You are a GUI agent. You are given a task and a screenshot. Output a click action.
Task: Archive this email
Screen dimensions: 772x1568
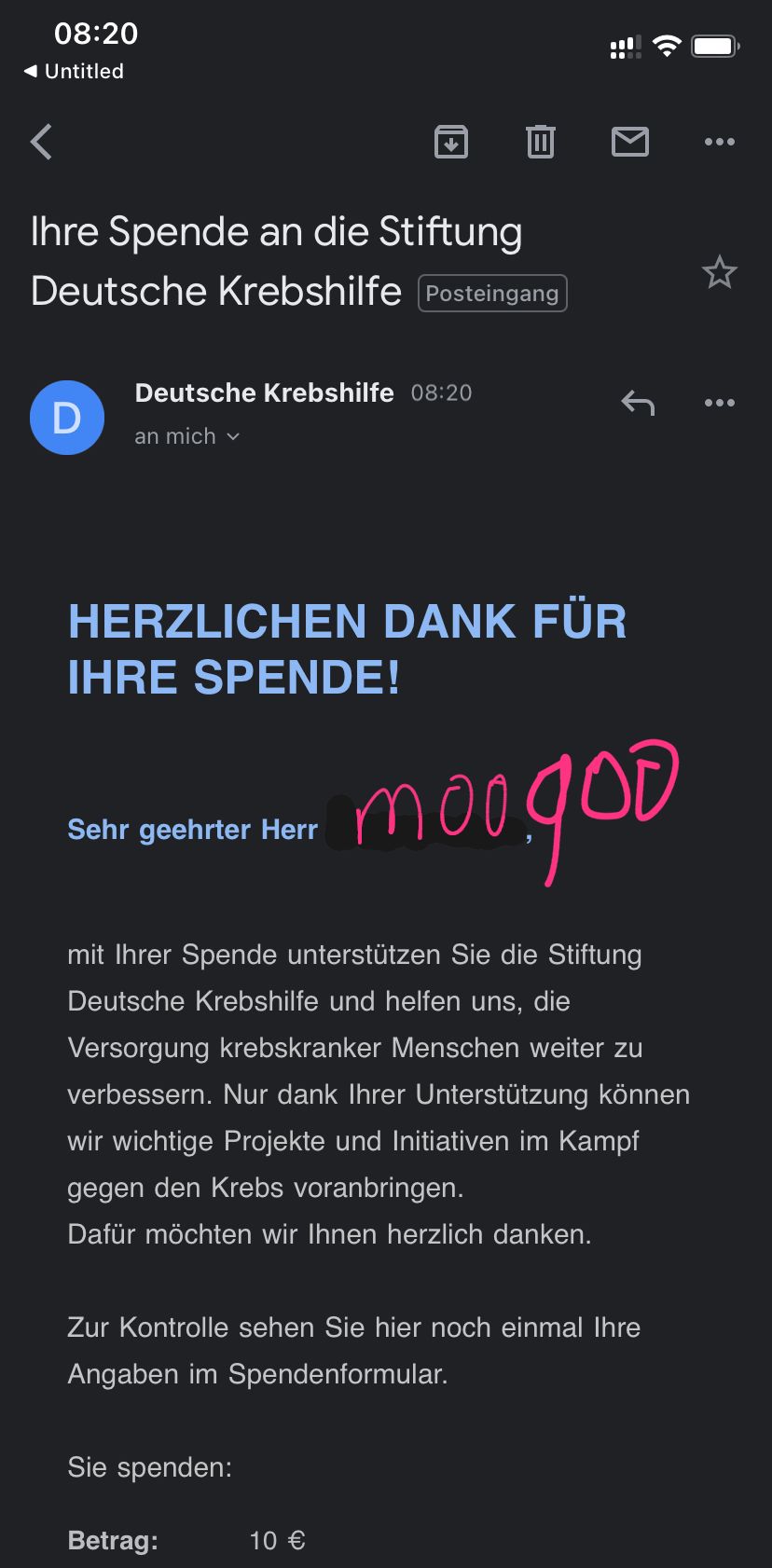click(x=451, y=143)
